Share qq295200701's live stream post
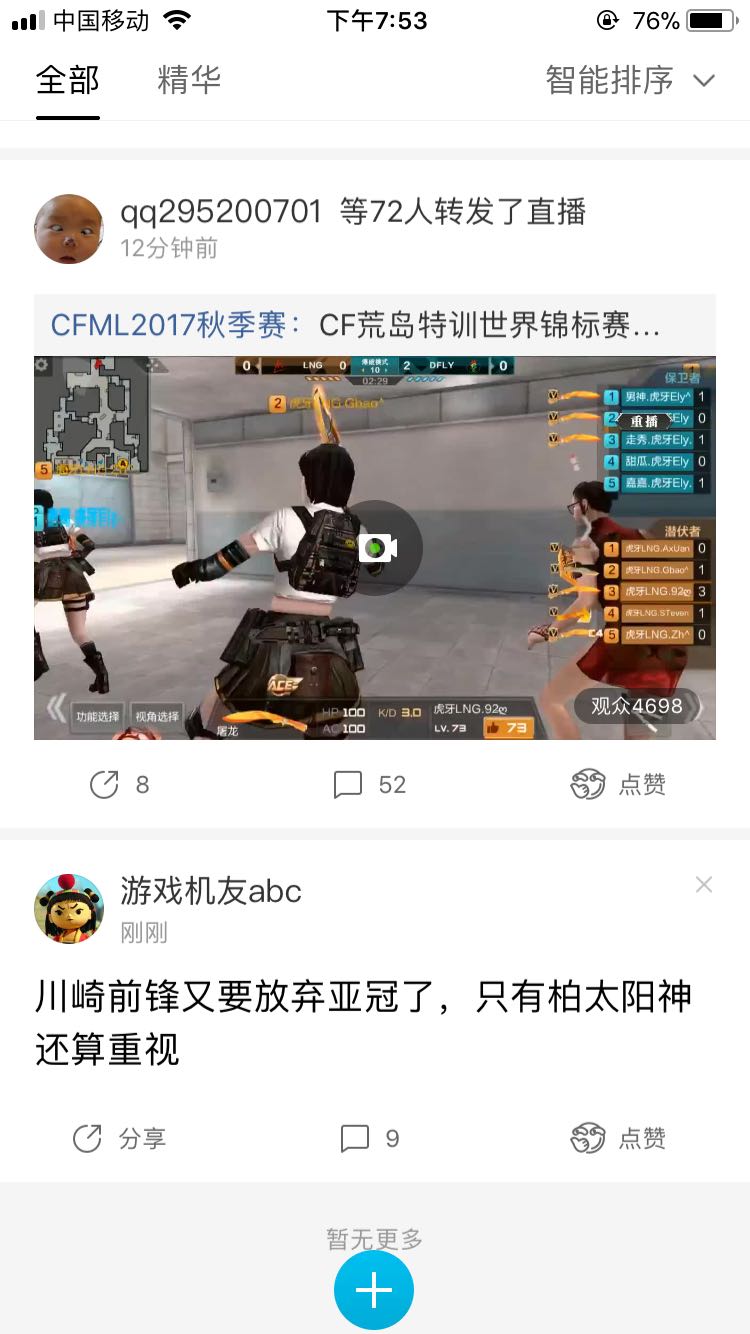This screenshot has width=750, height=1334. tap(119, 784)
